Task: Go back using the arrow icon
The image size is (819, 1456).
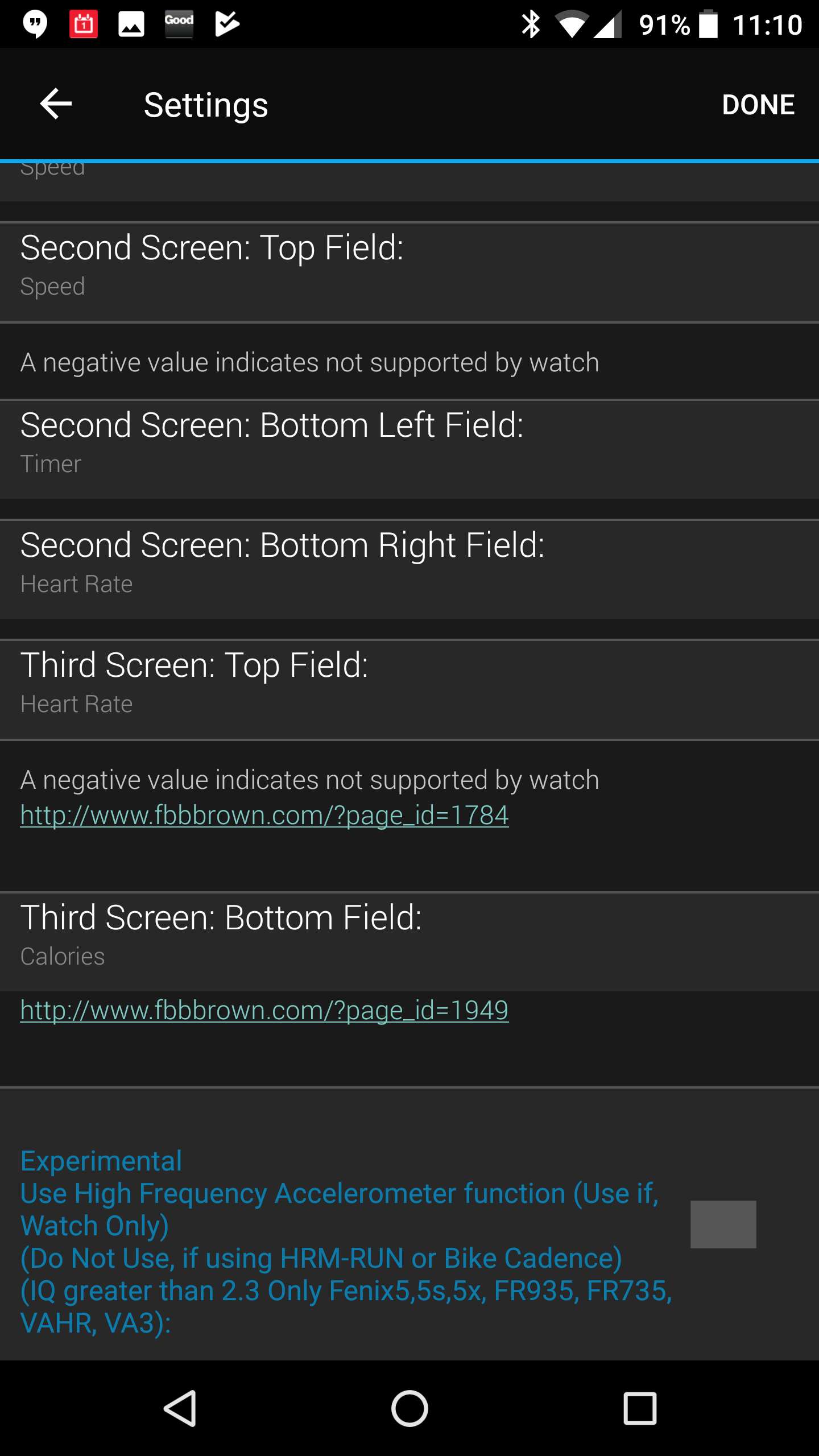Action: (56, 104)
